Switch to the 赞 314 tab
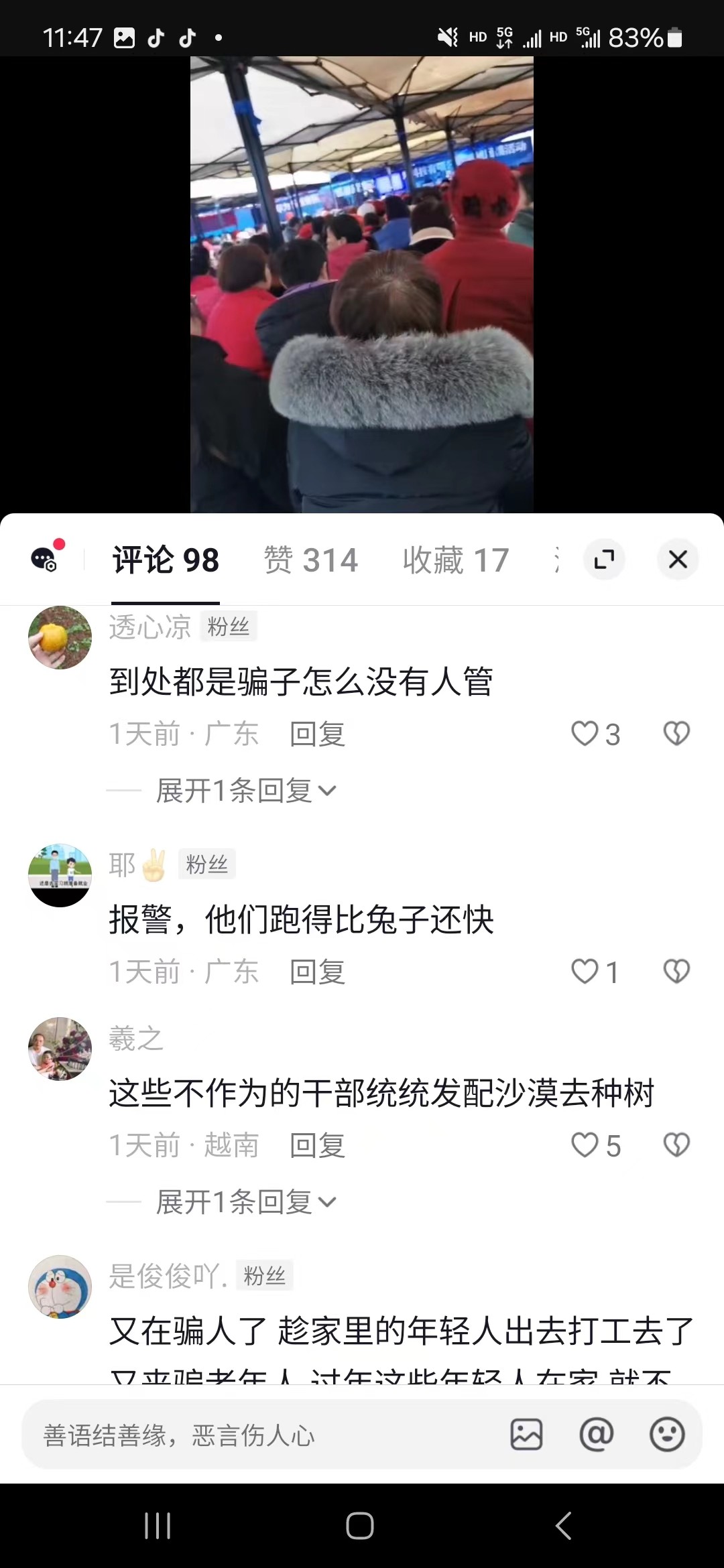The height and width of the screenshot is (1568, 724). 310,560
